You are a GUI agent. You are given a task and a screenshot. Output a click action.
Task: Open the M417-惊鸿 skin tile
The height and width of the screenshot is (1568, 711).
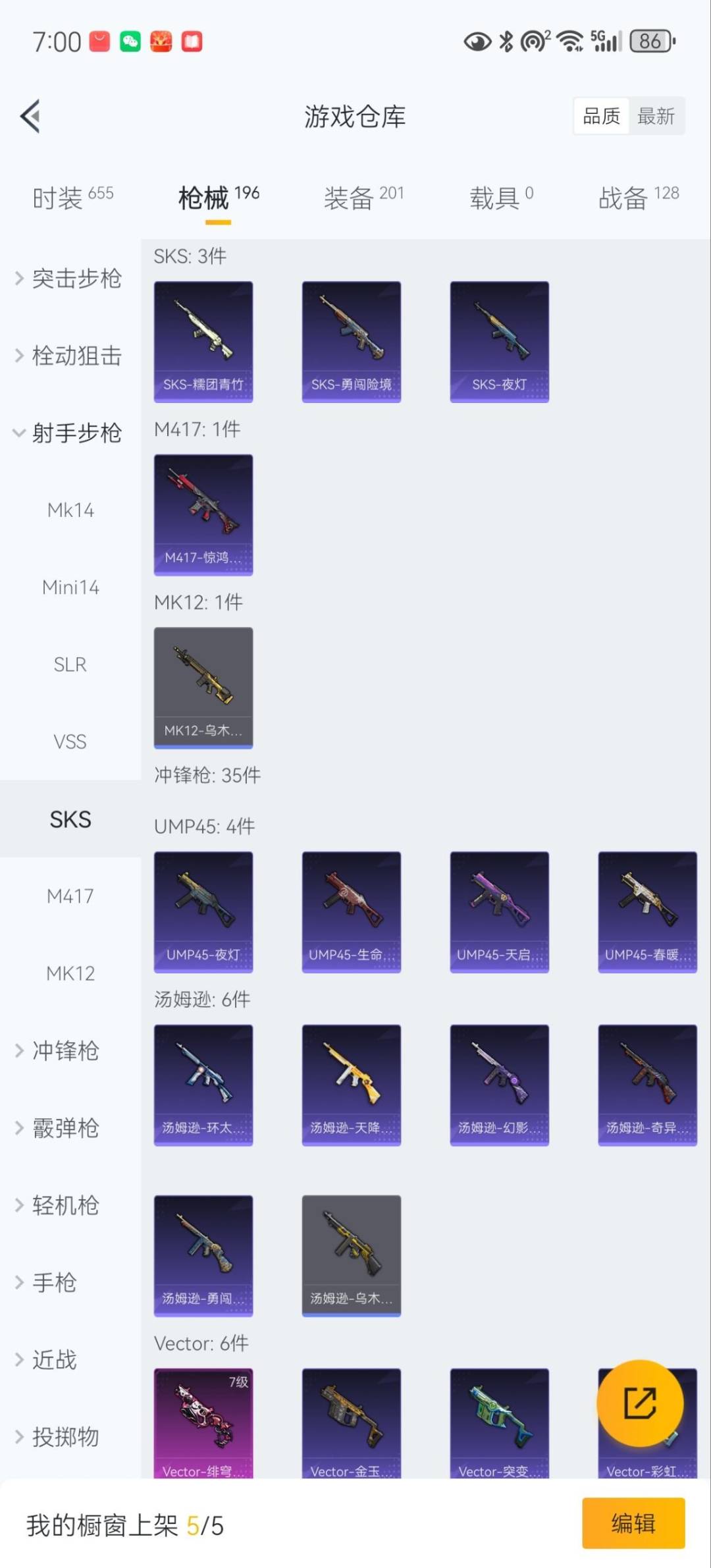click(203, 514)
